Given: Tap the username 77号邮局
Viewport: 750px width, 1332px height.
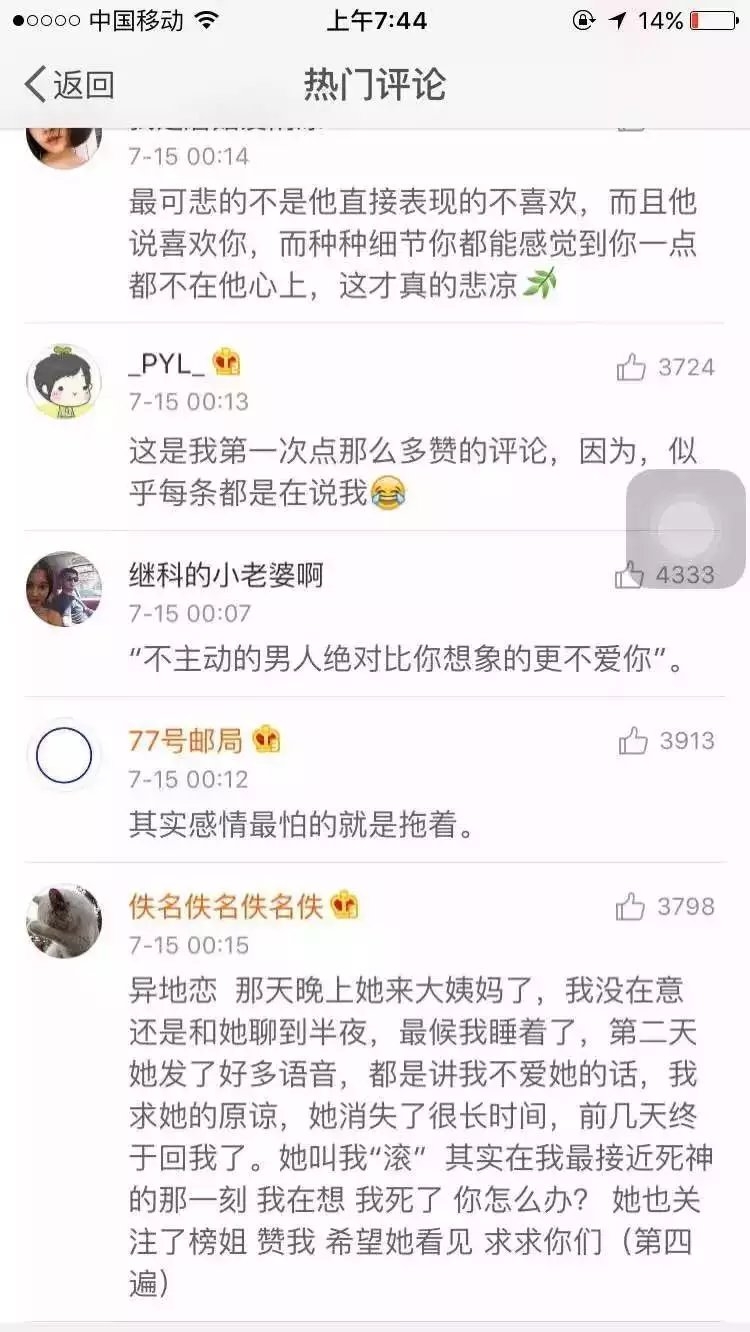Looking at the screenshot, I should [x=186, y=741].
